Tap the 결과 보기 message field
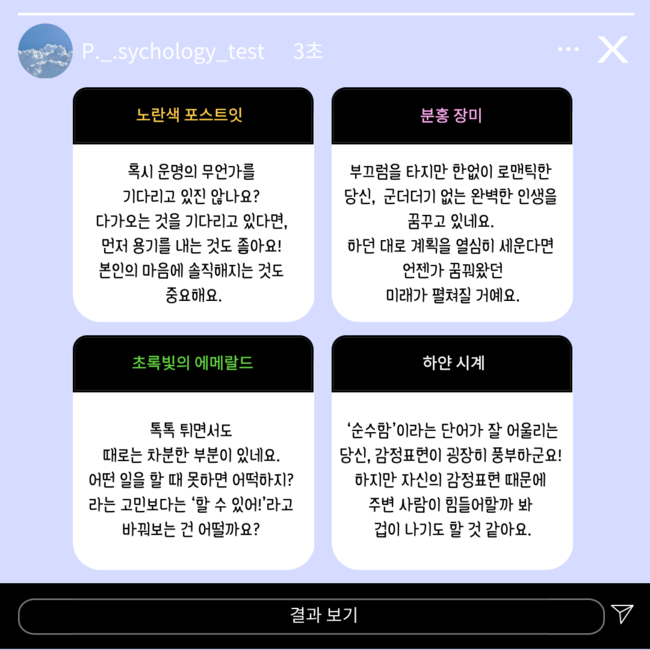The height and width of the screenshot is (650, 650). click(x=310, y=615)
